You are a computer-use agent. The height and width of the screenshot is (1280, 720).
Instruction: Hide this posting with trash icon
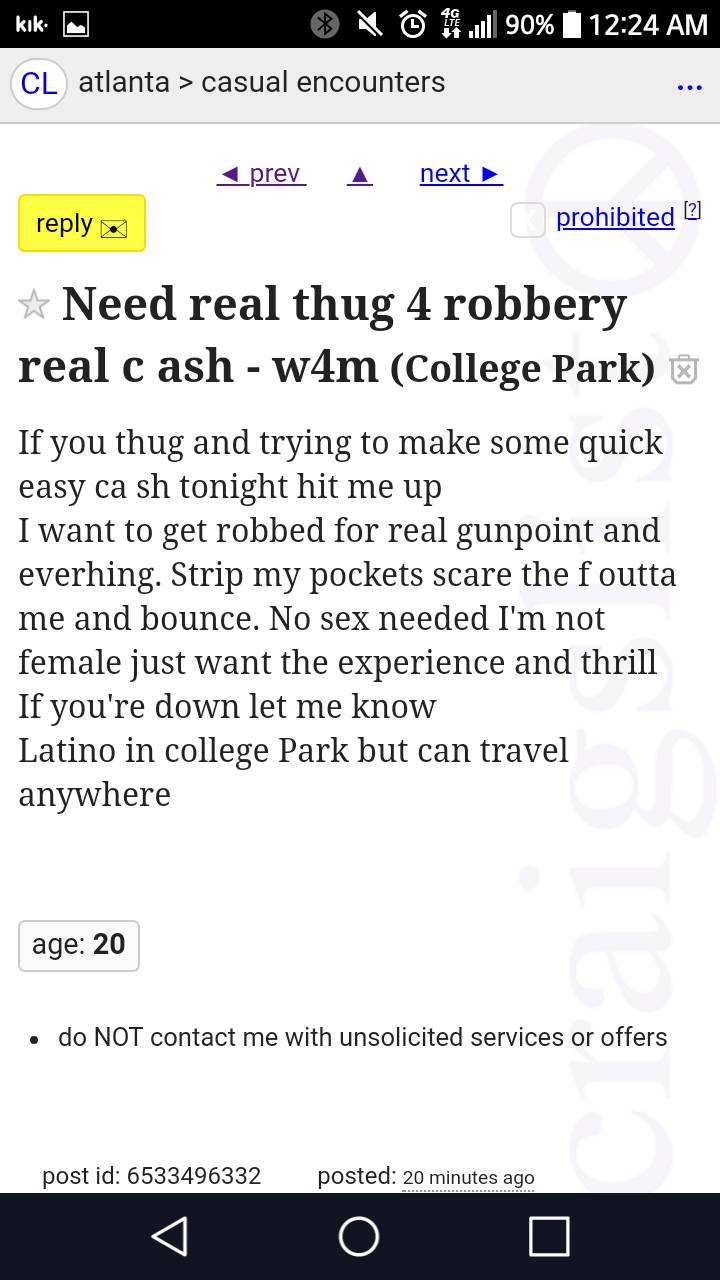[683, 369]
